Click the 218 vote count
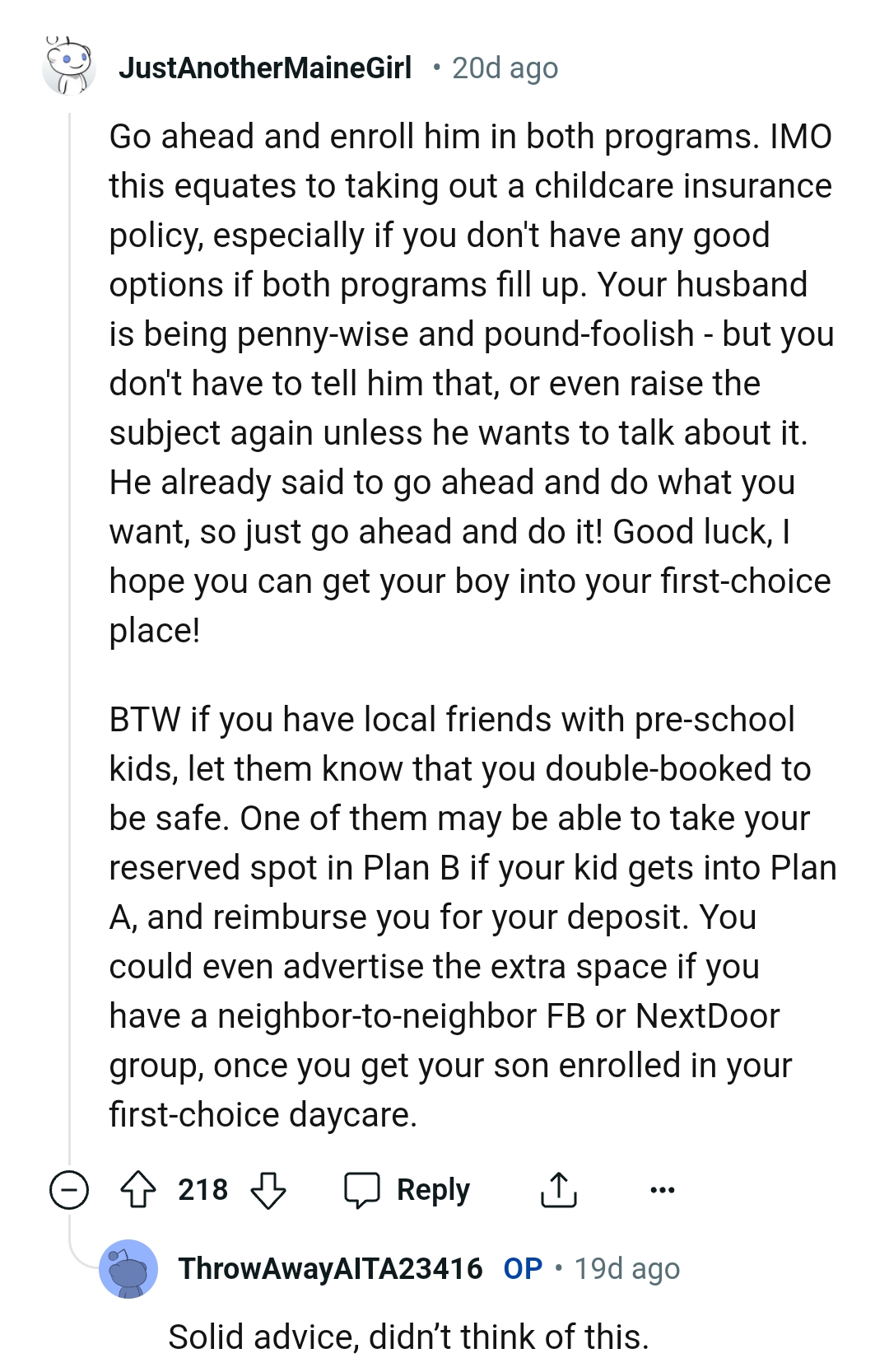Image resolution: width=889 pixels, height=1372 pixels. coord(204,1189)
